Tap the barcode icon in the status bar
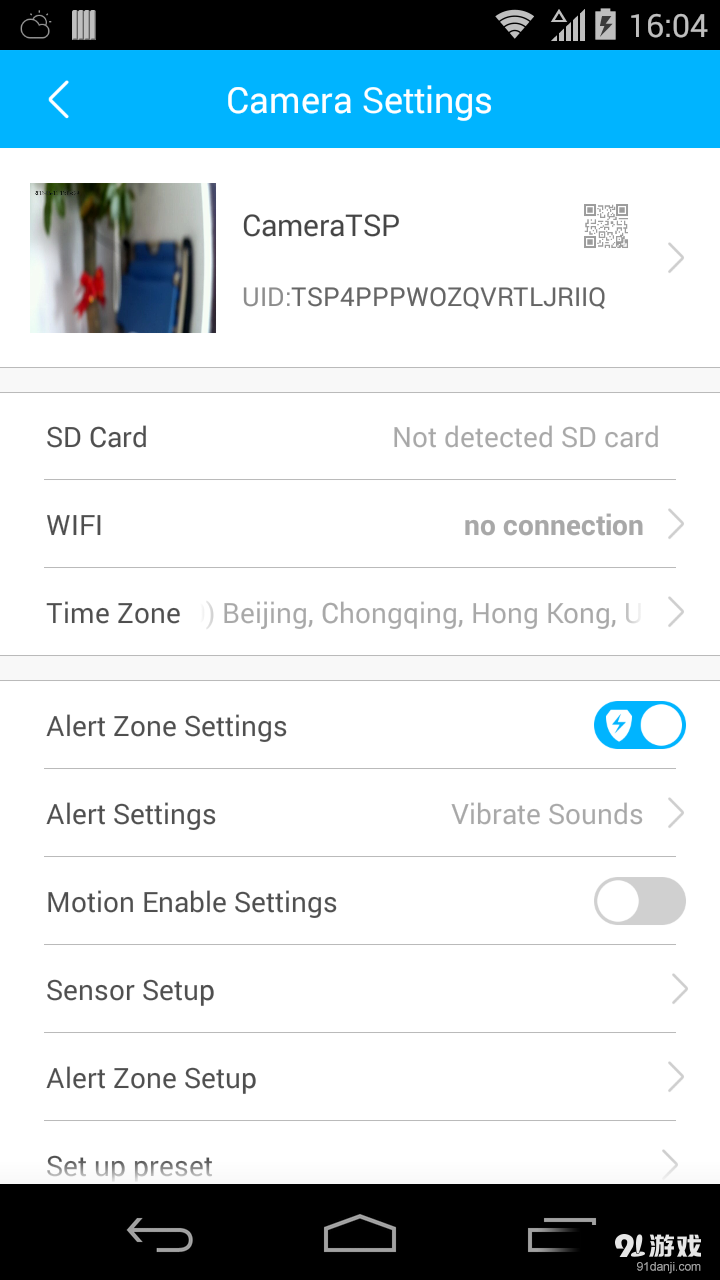The image size is (720, 1280). tap(85, 25)
